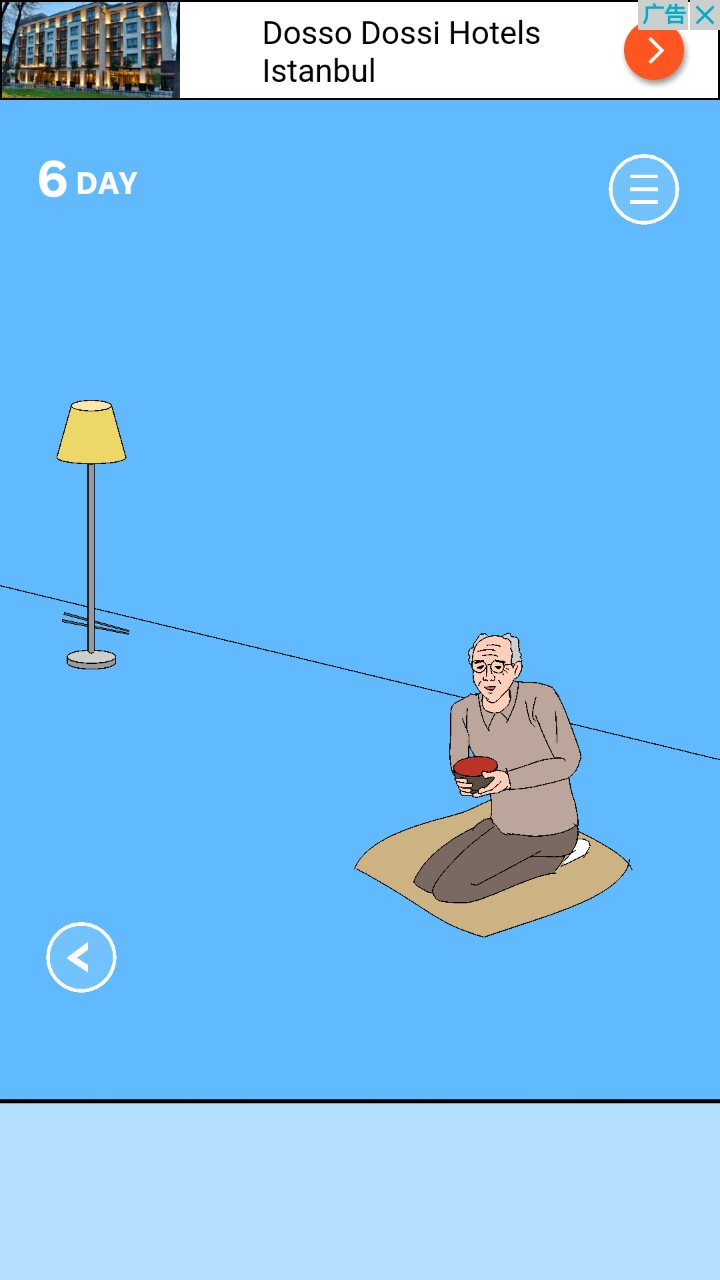
Task: Open the Dosso Dossi Hotels ad arrow
Action: pos(654,51)
